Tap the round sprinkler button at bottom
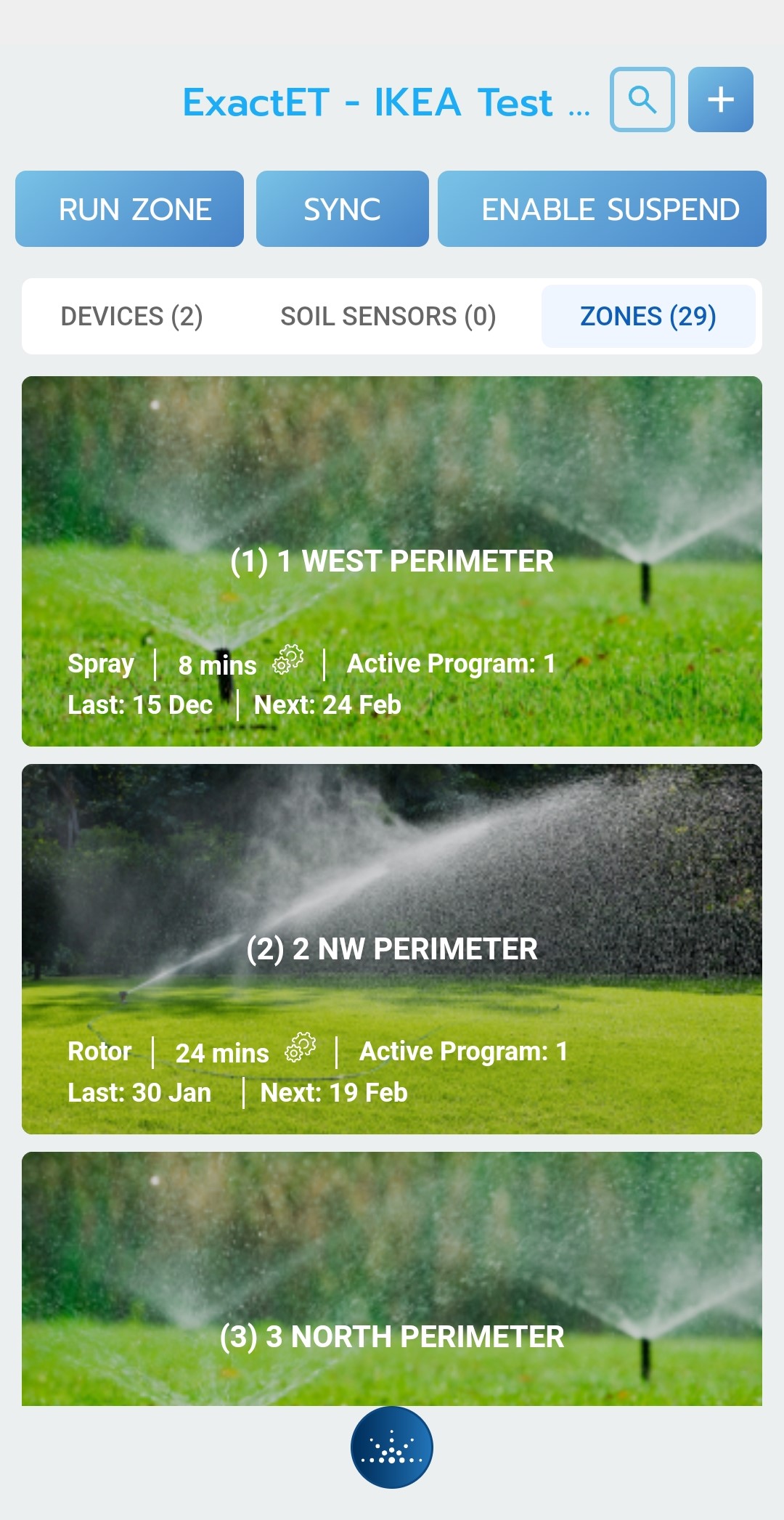 tap(392, 1447)
